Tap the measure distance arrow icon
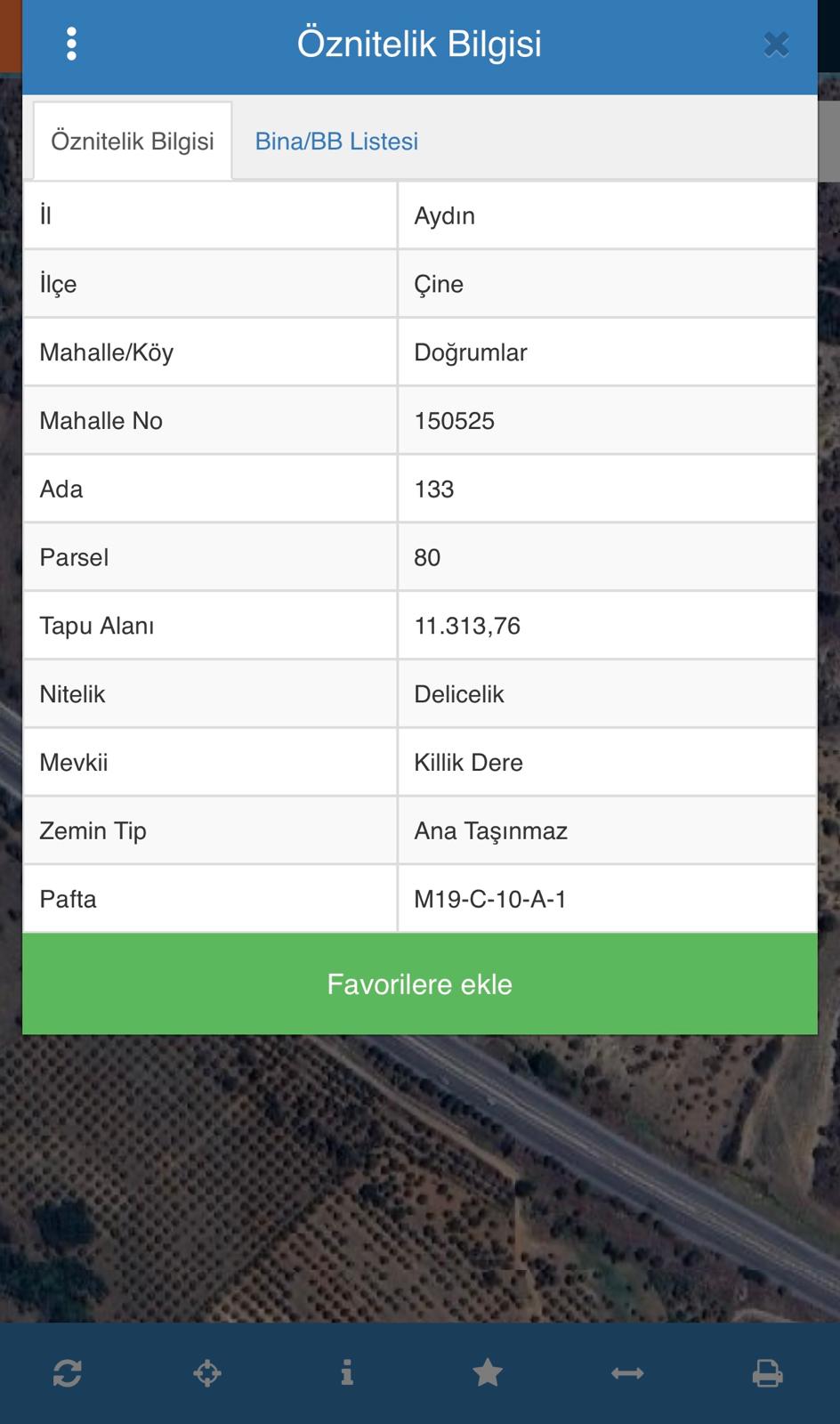Screen dimensions: 840x1424 click(x=627, y=1373)
